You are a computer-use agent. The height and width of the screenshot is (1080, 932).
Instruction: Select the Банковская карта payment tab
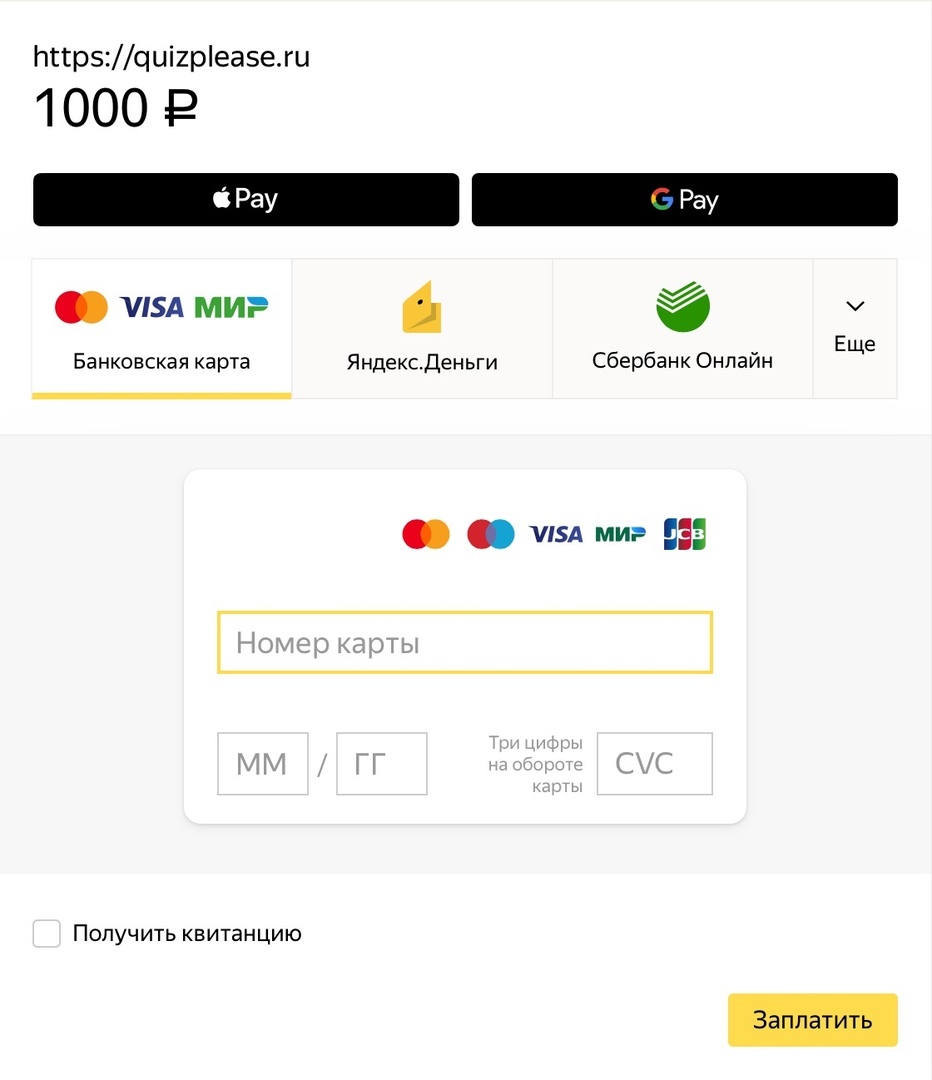click(x=162, y=330)
